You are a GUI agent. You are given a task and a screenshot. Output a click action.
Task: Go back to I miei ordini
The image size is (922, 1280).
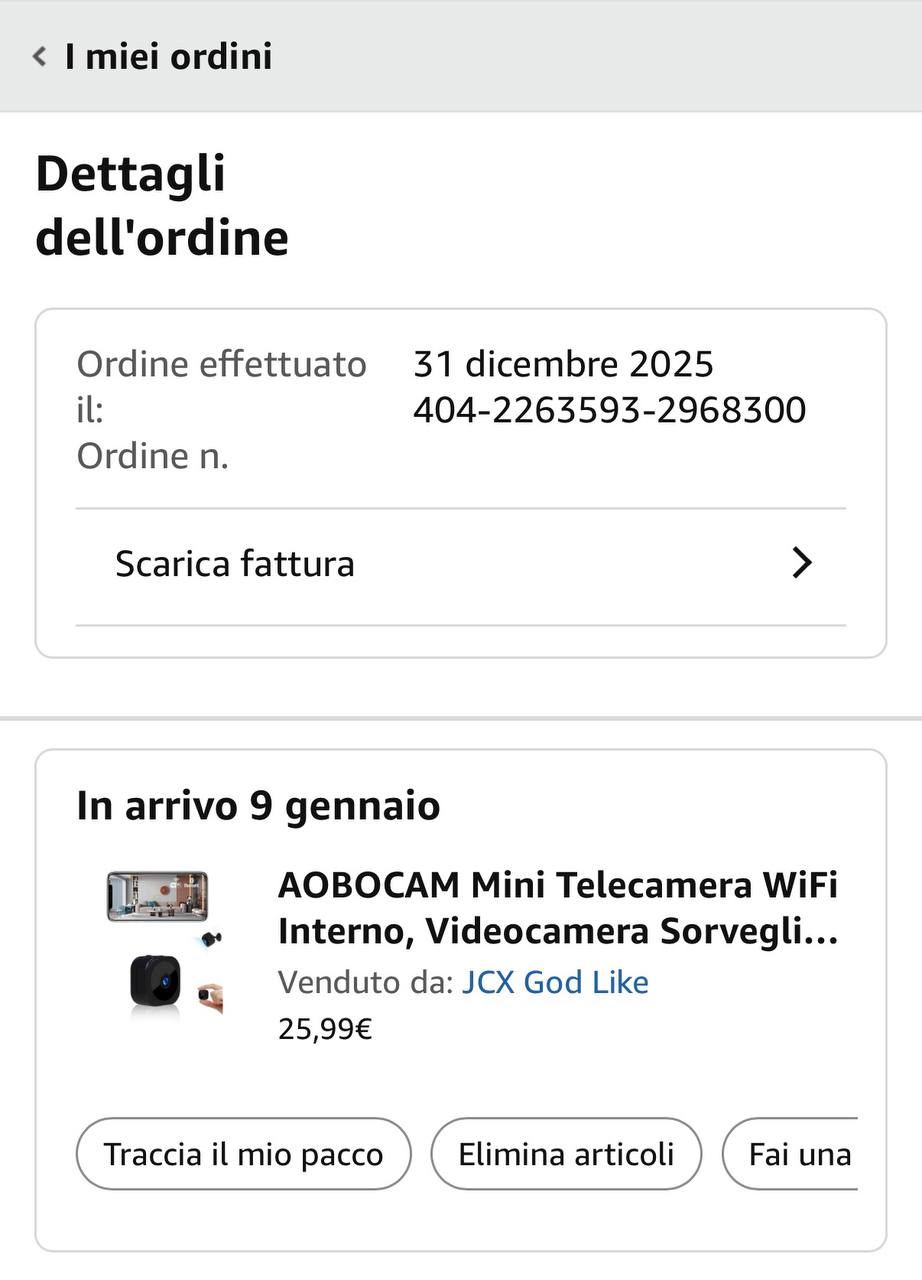click(x=153, y=56)
